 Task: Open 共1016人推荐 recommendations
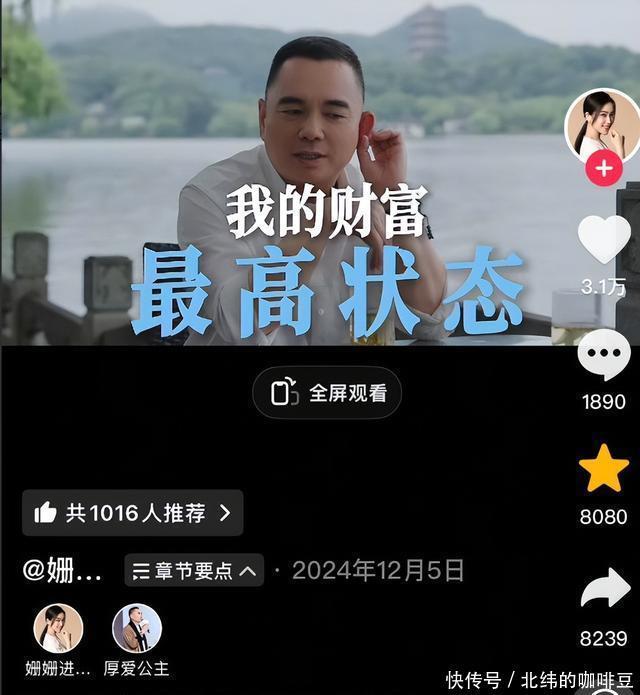click(133, 513)
